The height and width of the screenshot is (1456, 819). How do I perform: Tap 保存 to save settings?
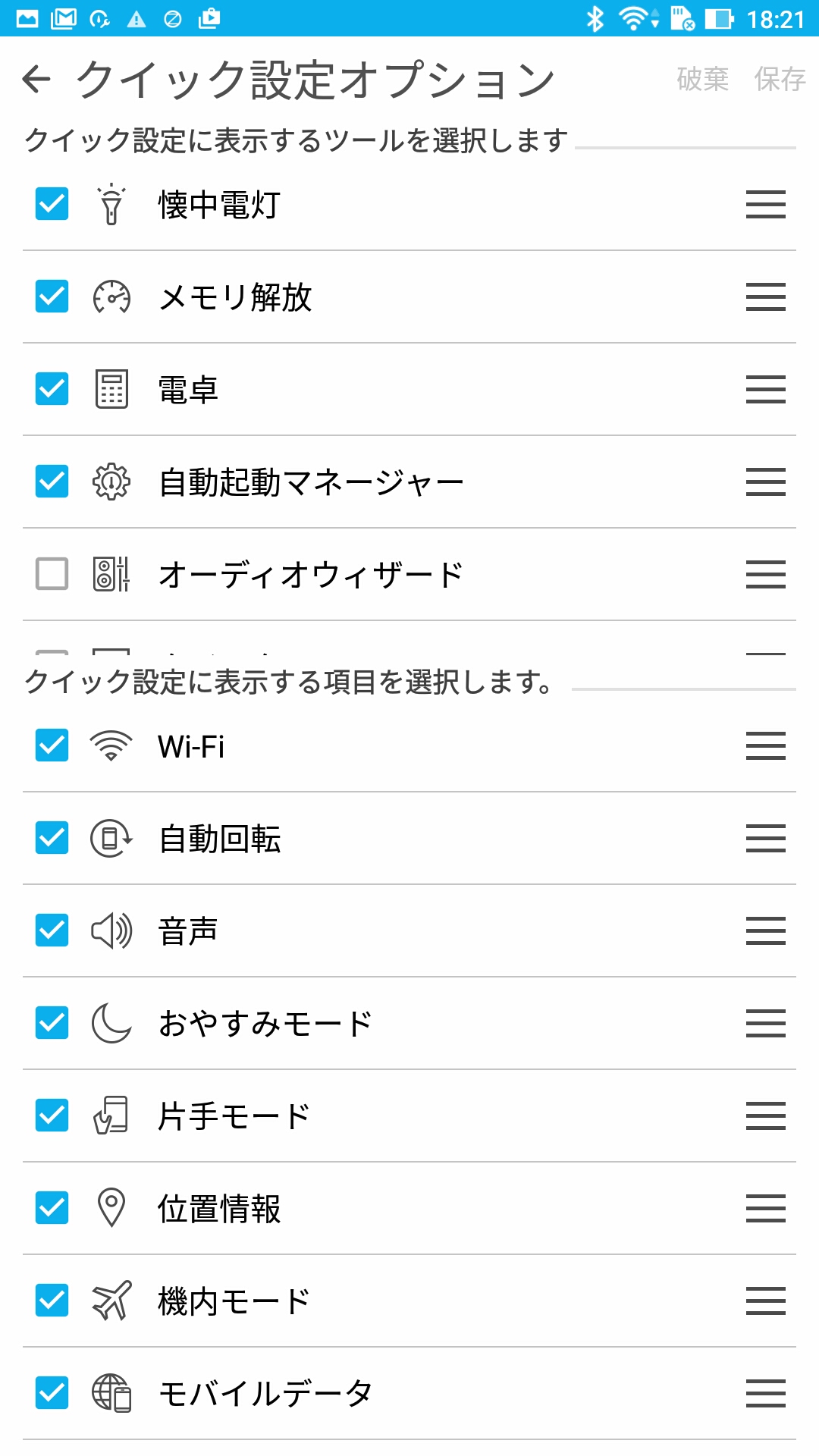780,79
